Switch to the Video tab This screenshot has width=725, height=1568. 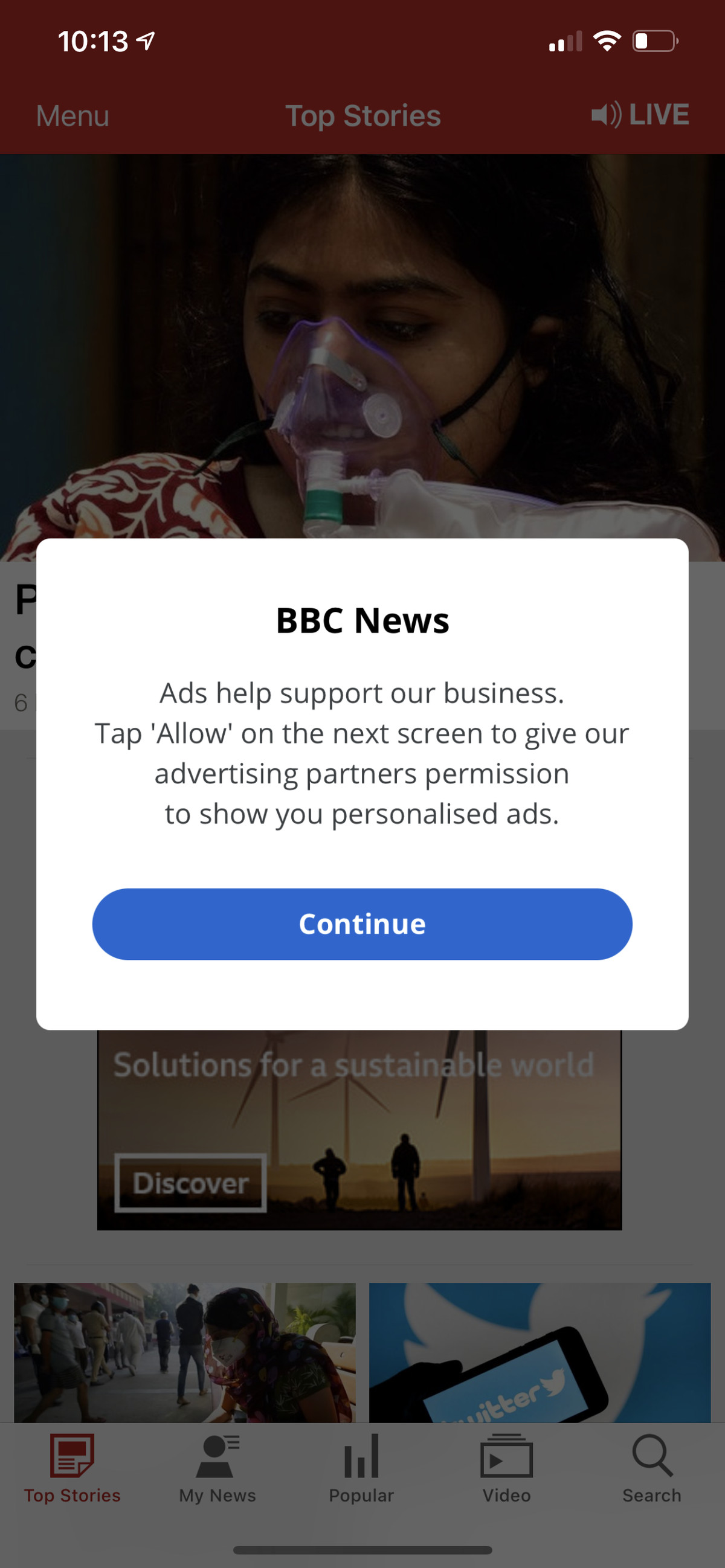pos(506,1468)
